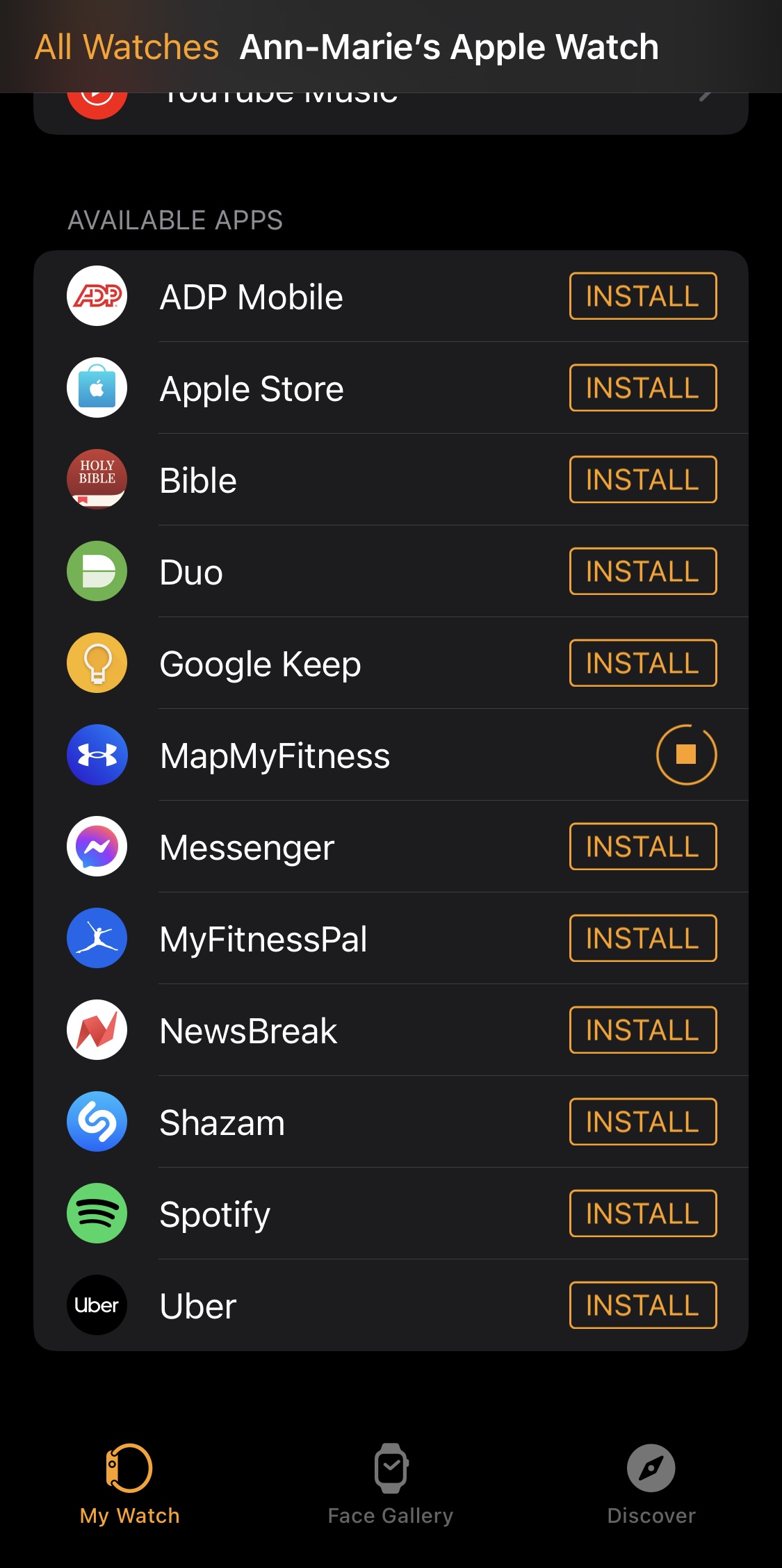Install the Apple Store app

point(642,388)
